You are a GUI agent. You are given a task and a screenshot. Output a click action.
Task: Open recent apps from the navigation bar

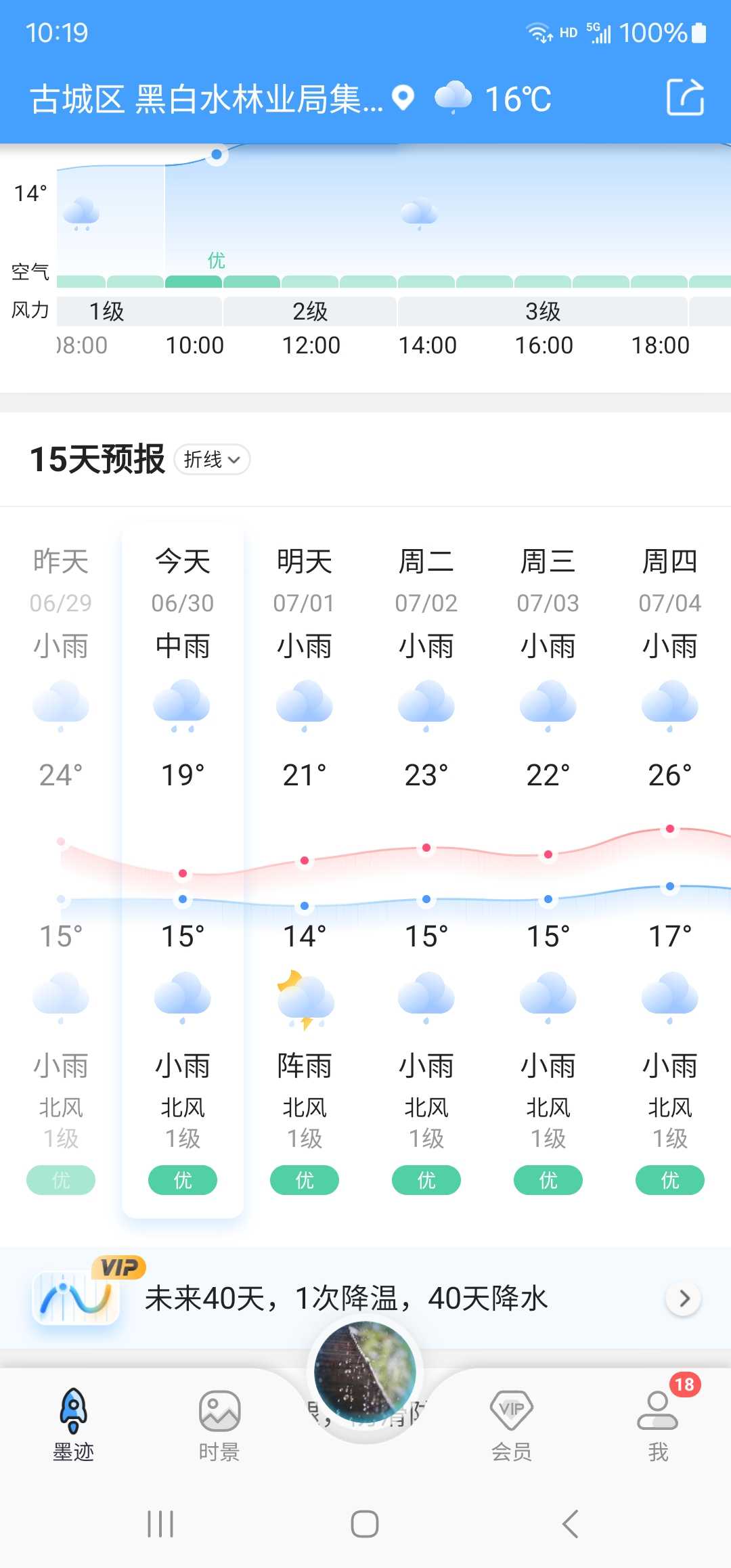(x=160, y=1523)
